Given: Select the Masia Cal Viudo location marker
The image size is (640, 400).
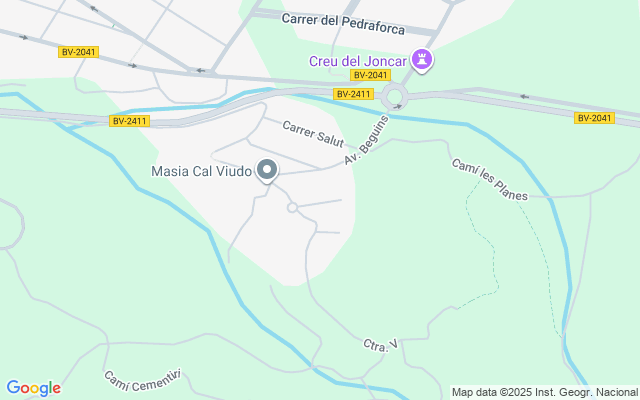Looking at the screenshot, I should (267, 171).
